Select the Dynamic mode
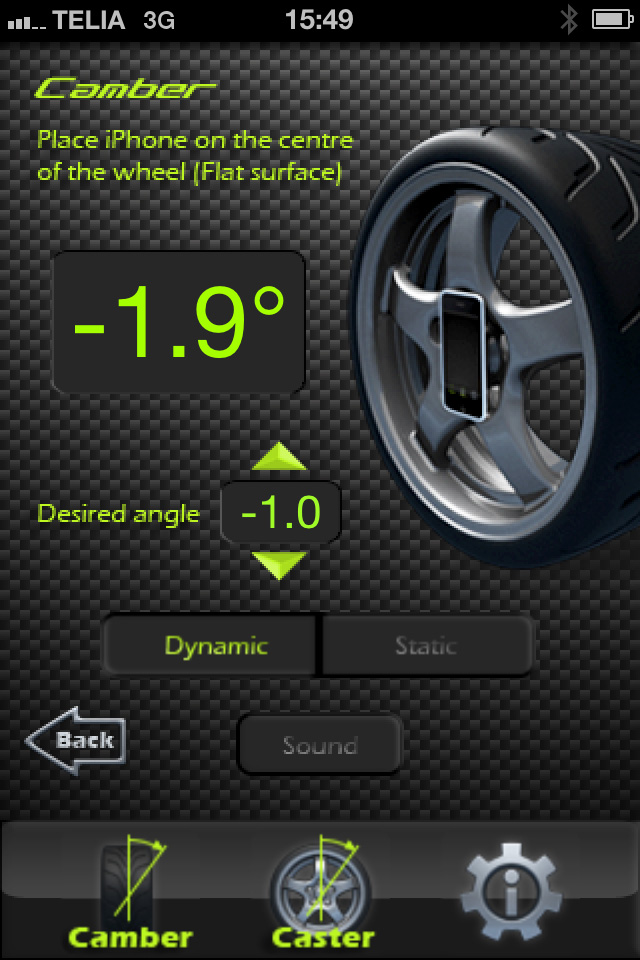This screenshot has height=960, width=640. pos(215,646)
